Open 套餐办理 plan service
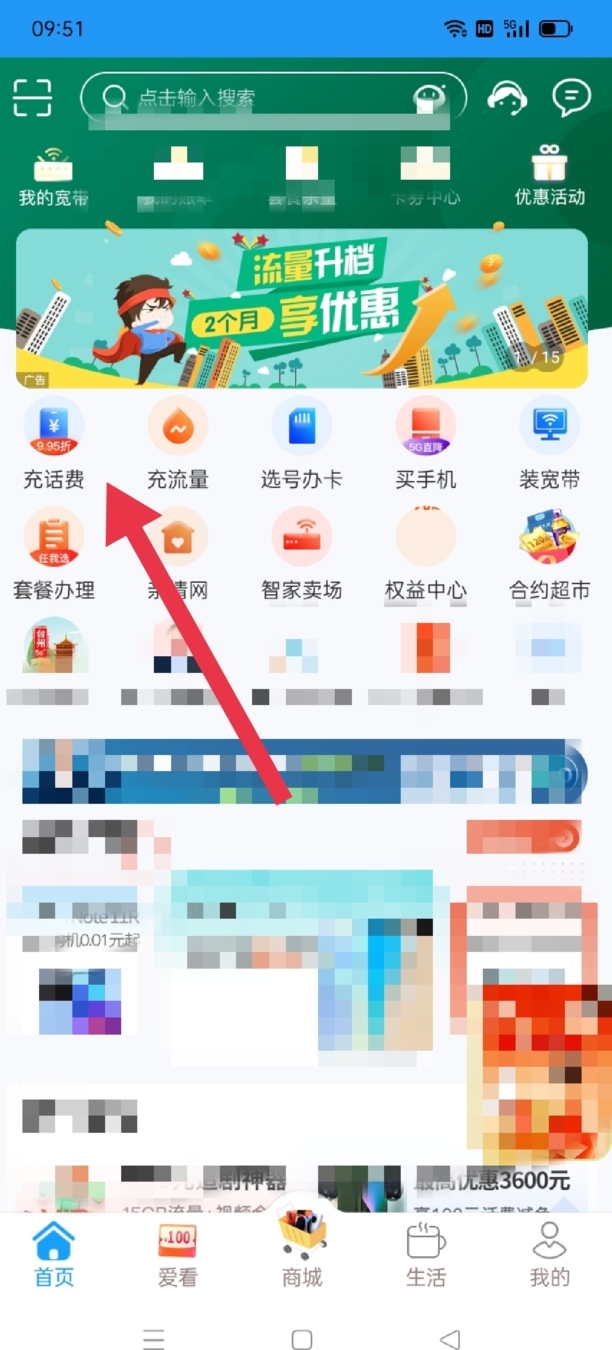Screen dimensions: 612x1350 pyautogui.click(x=54, y=555)
